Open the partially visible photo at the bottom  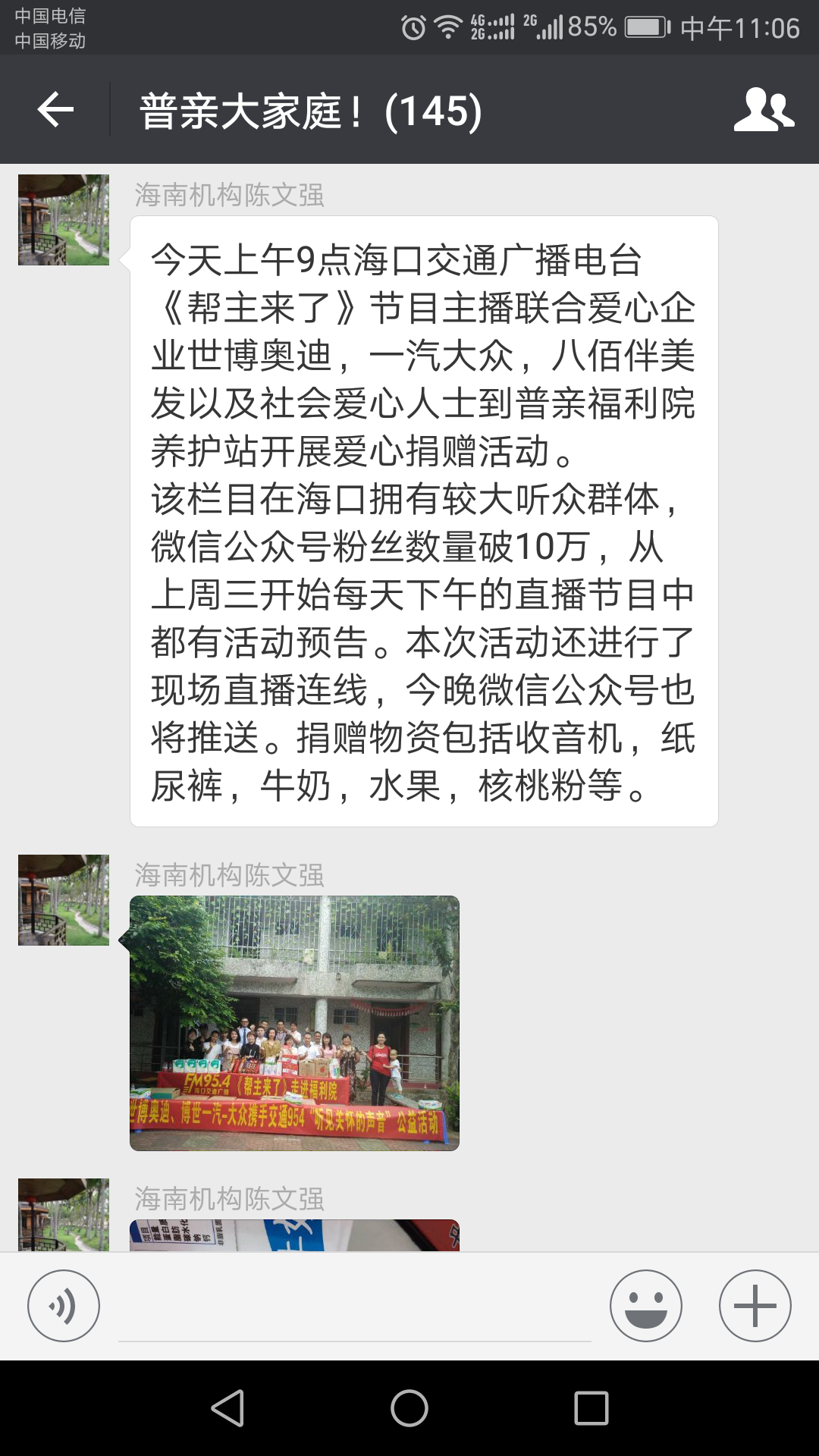(294, 1235)
